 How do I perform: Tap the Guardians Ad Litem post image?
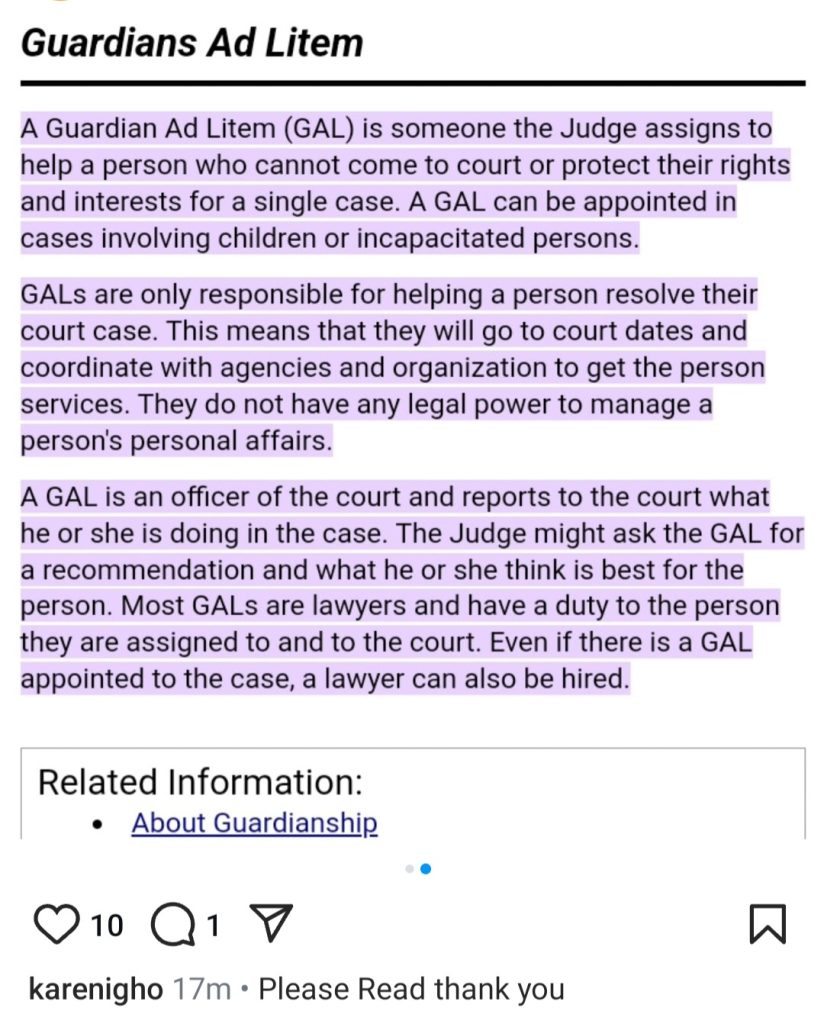click(412, 420)
